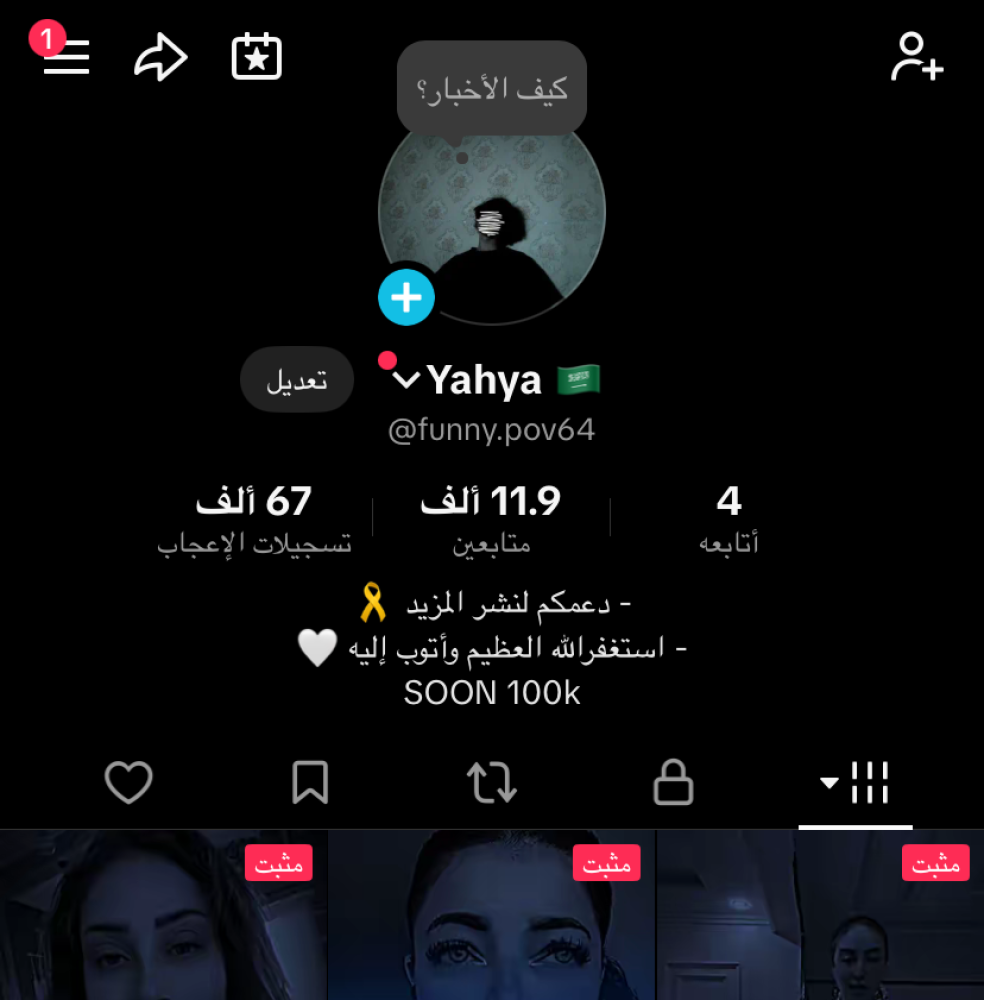Open the add friends icon
The width and height of the screenshot is (984, 1000).
[x=917, y=57]
